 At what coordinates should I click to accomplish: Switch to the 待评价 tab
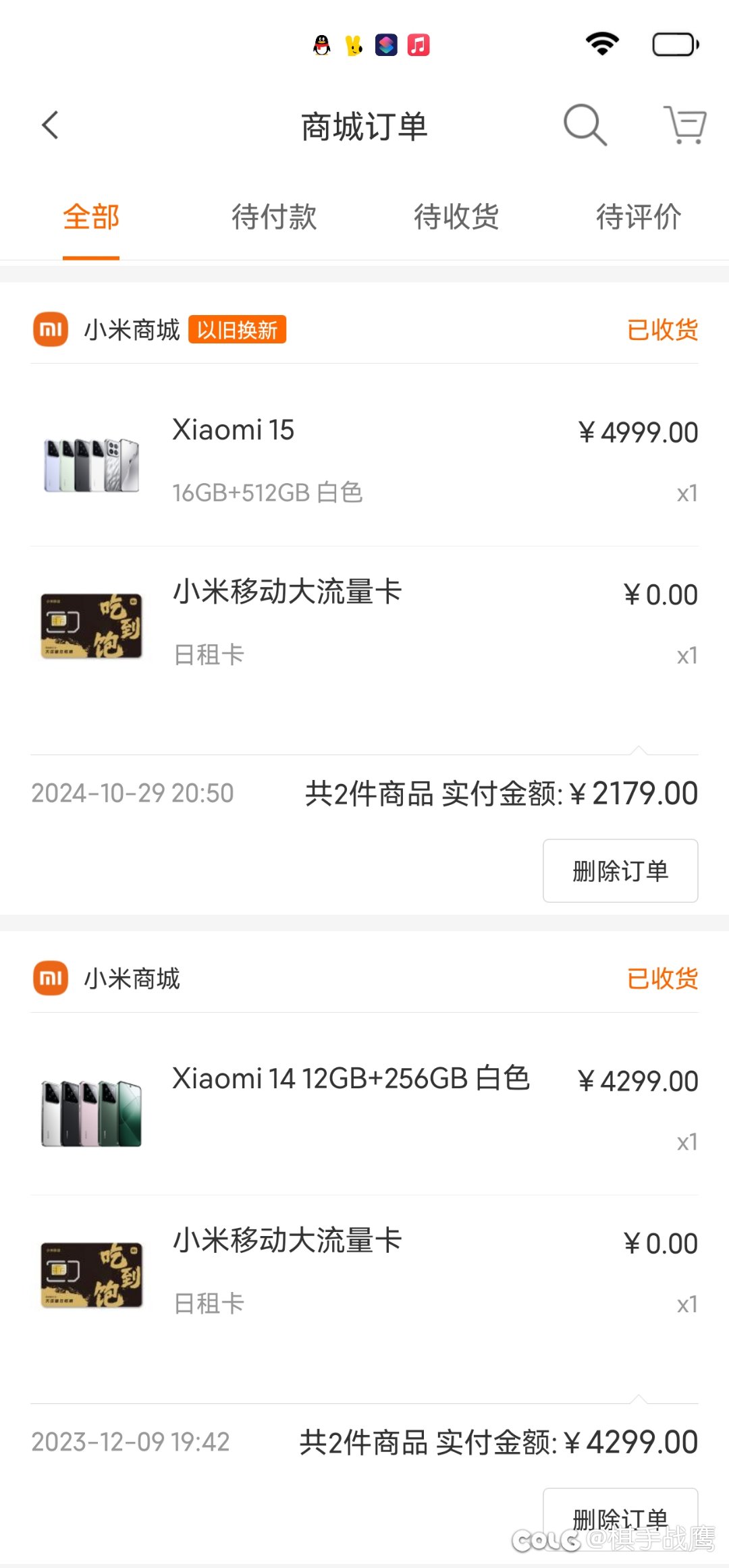pos(639,217)
